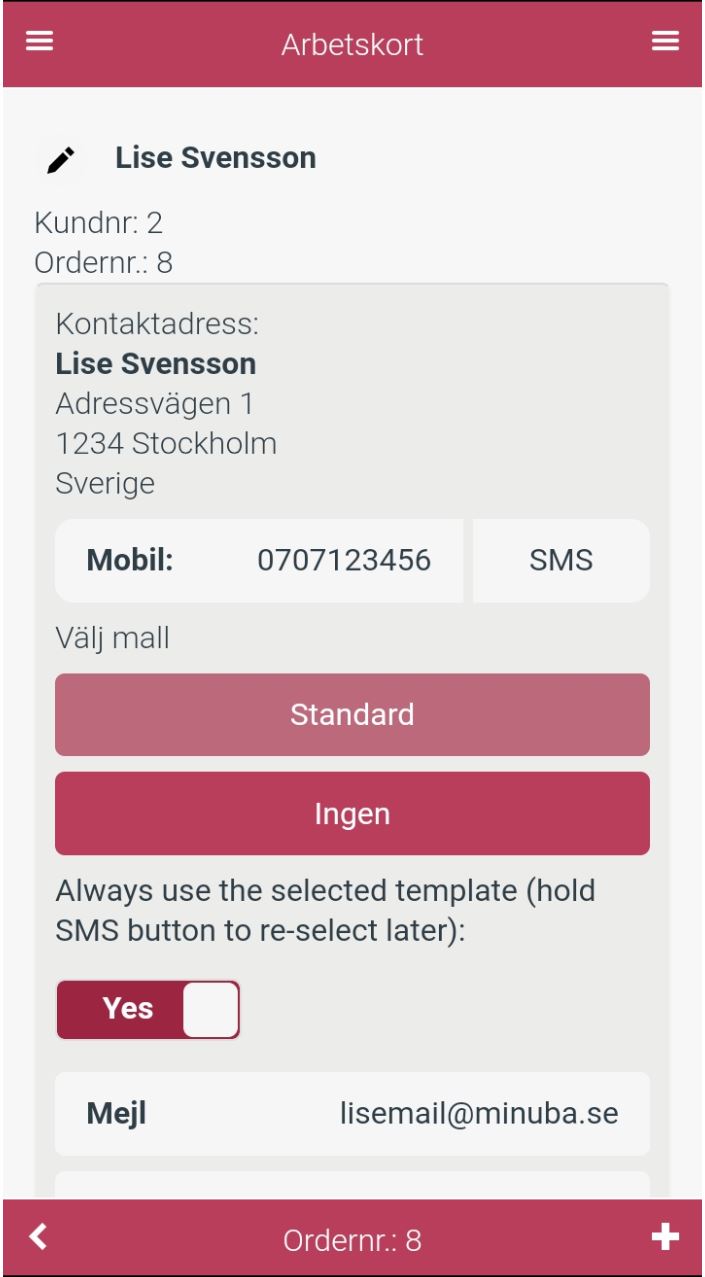This screenshot has height=1277, width=705.
Task: Open the right-side hamburger menu
Action: click(665, 41)
